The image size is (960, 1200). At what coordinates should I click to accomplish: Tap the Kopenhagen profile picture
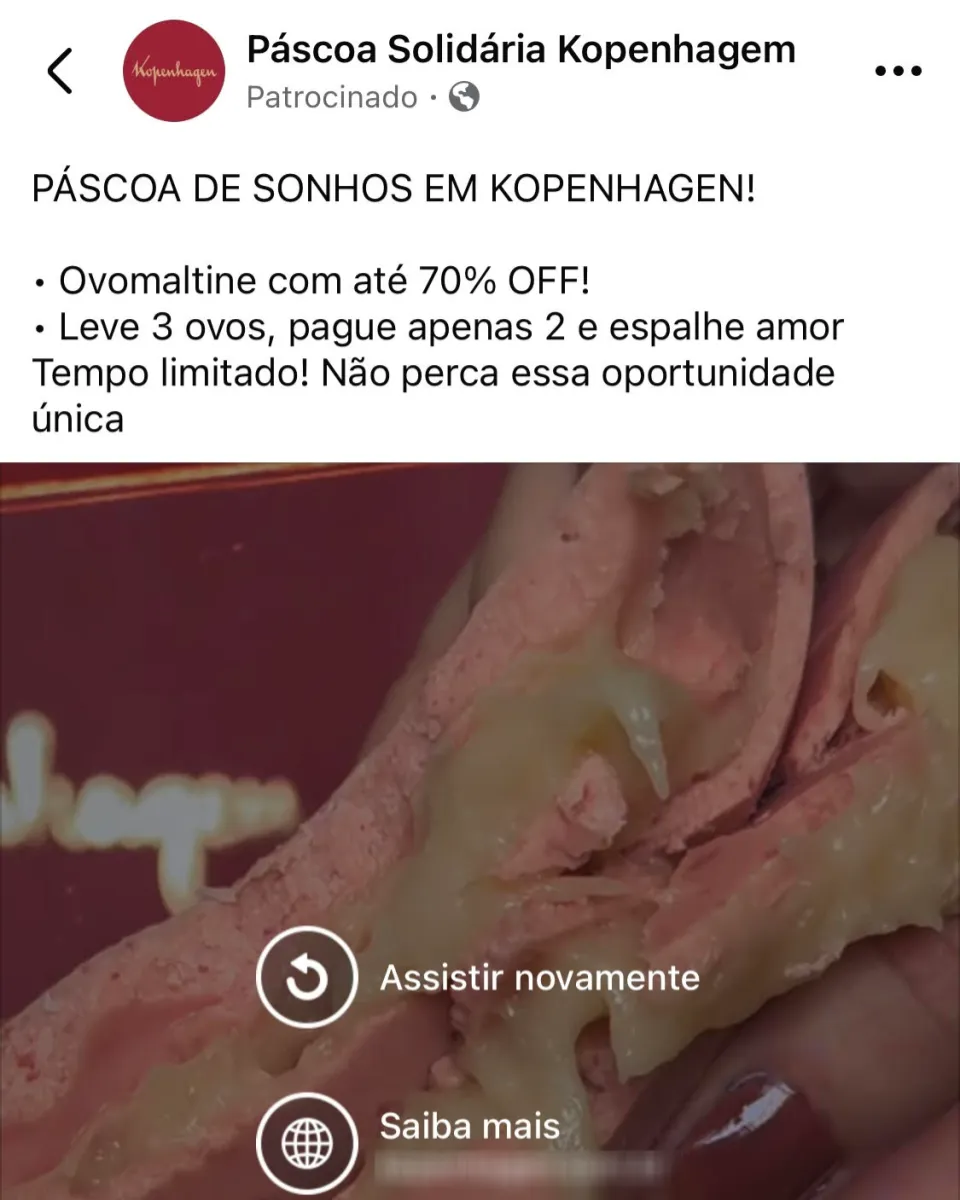point(173,71)
